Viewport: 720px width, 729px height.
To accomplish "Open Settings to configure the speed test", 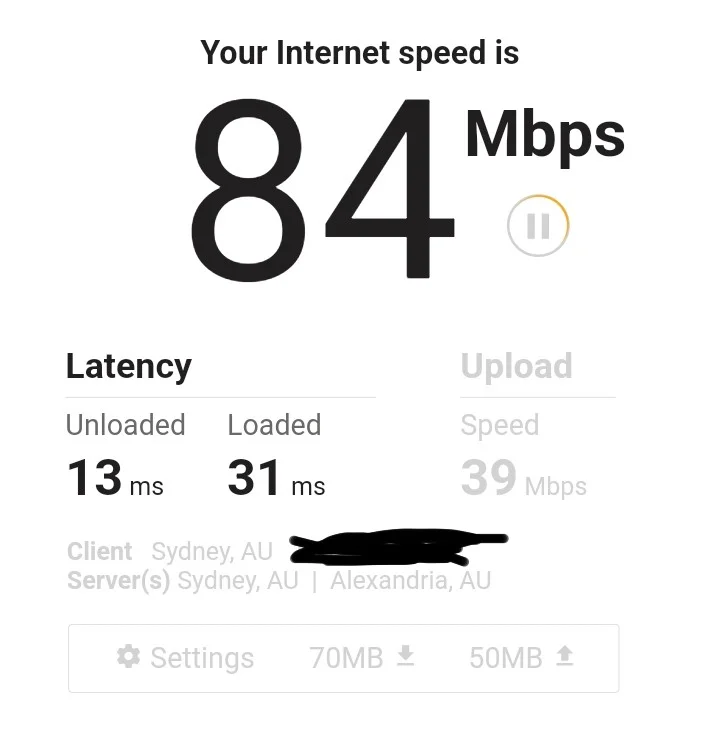I will 185,658.
